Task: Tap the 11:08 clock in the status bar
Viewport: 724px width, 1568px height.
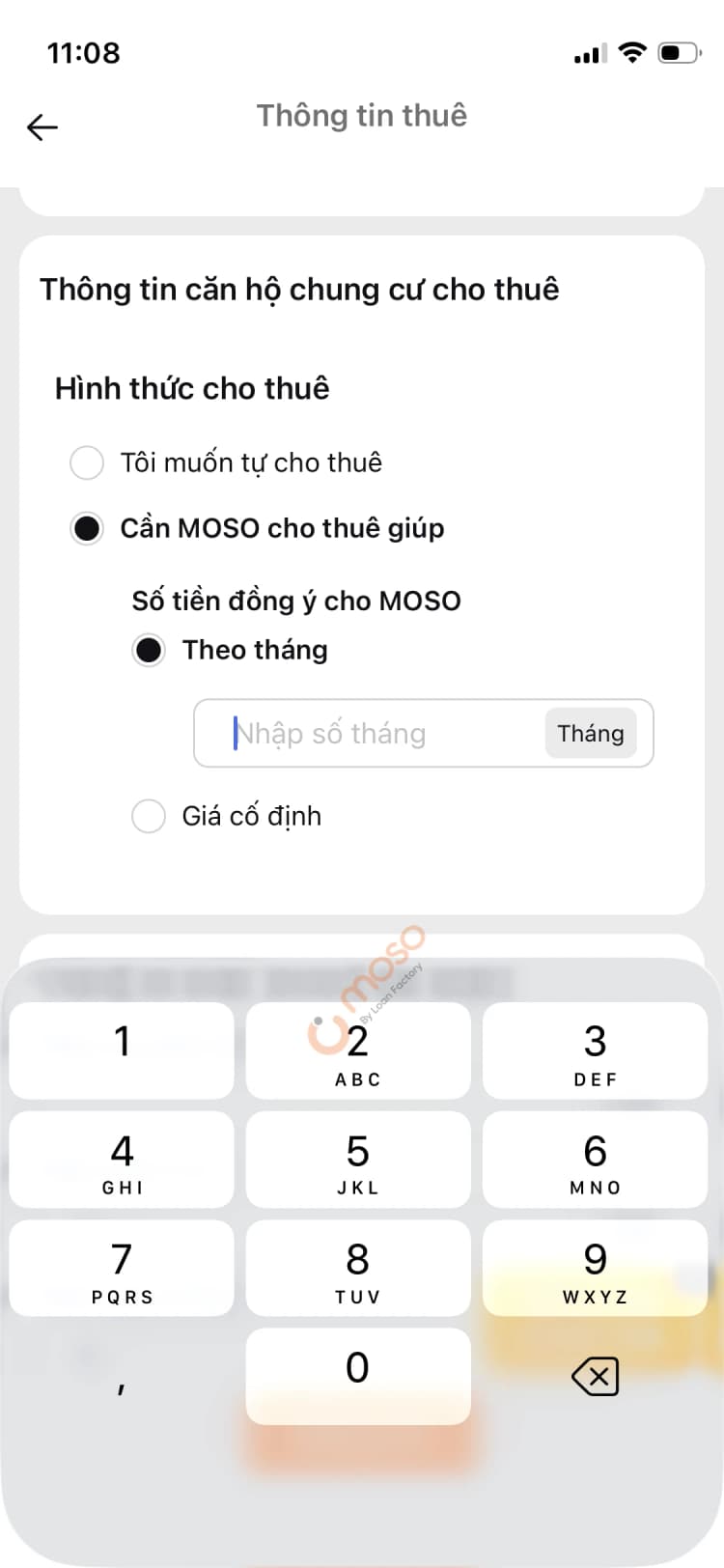Action: 85,53
